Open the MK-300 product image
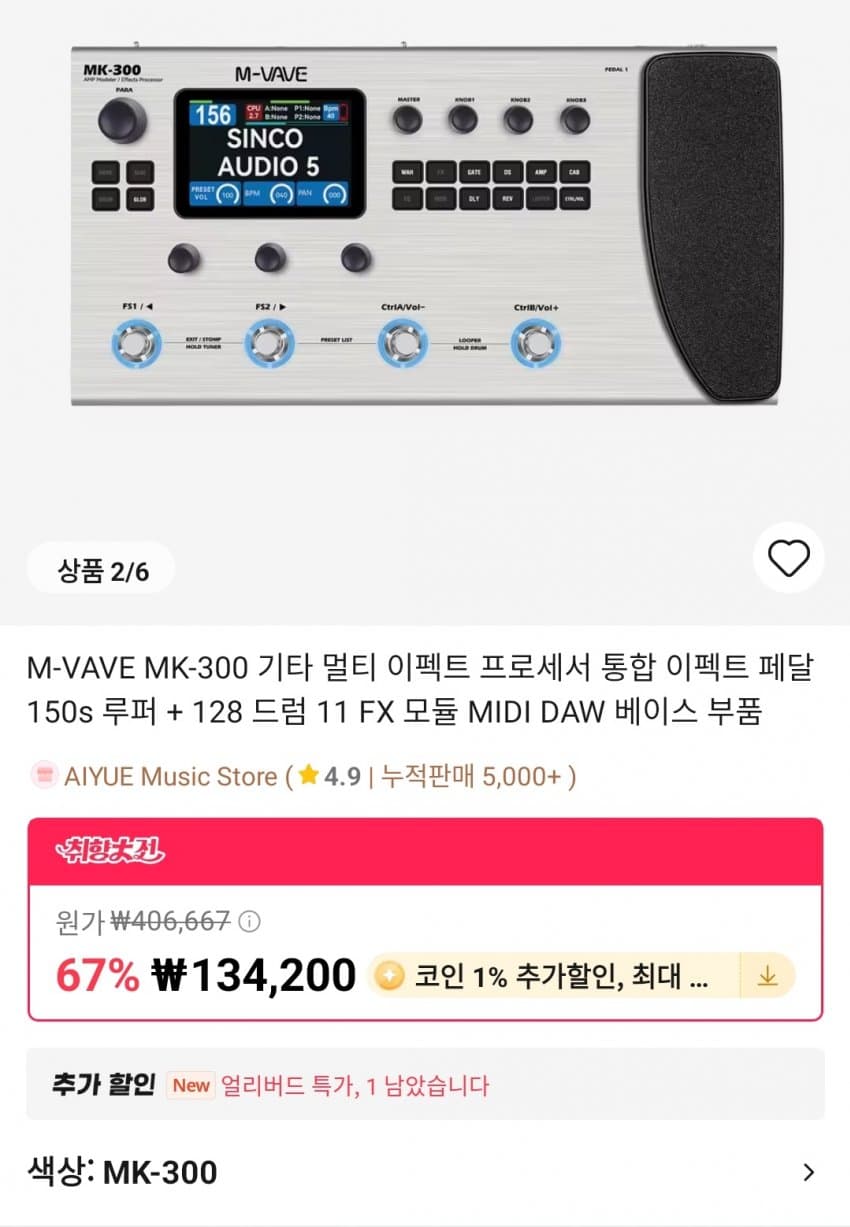Image resolution: width=850 pixels, height=1227 pixels. tap(425, 225)
